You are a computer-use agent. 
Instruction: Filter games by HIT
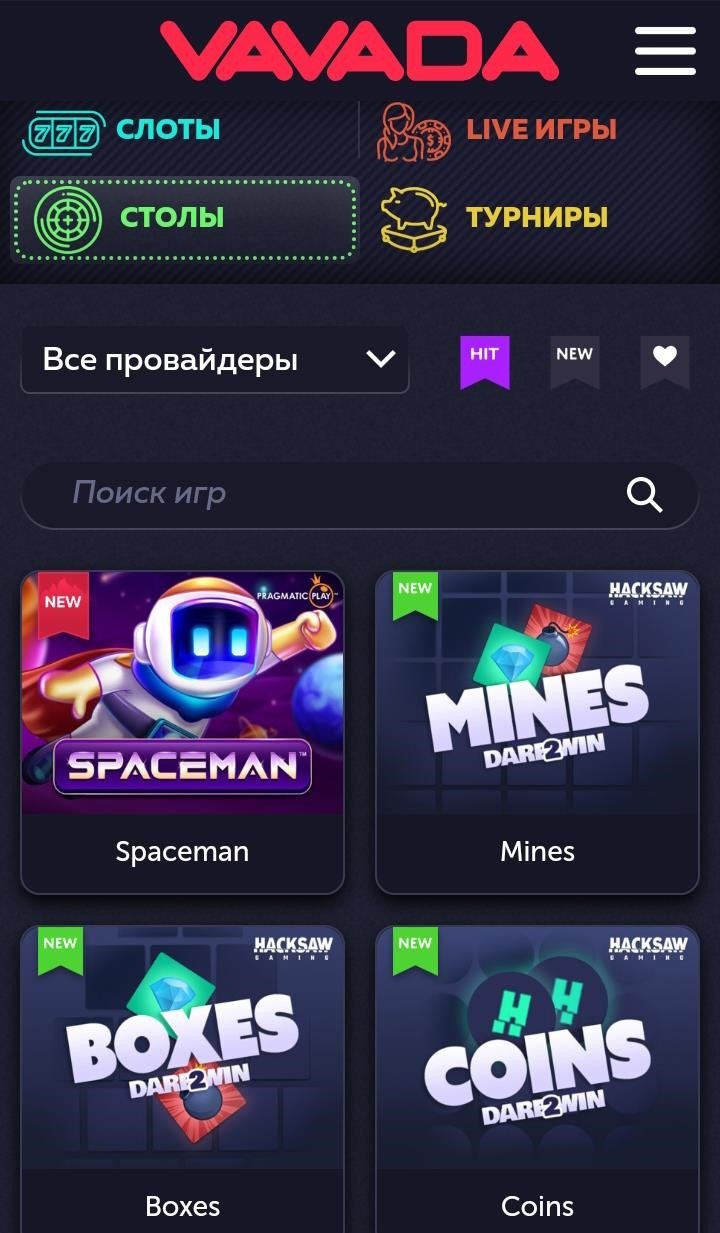[484, 360]
